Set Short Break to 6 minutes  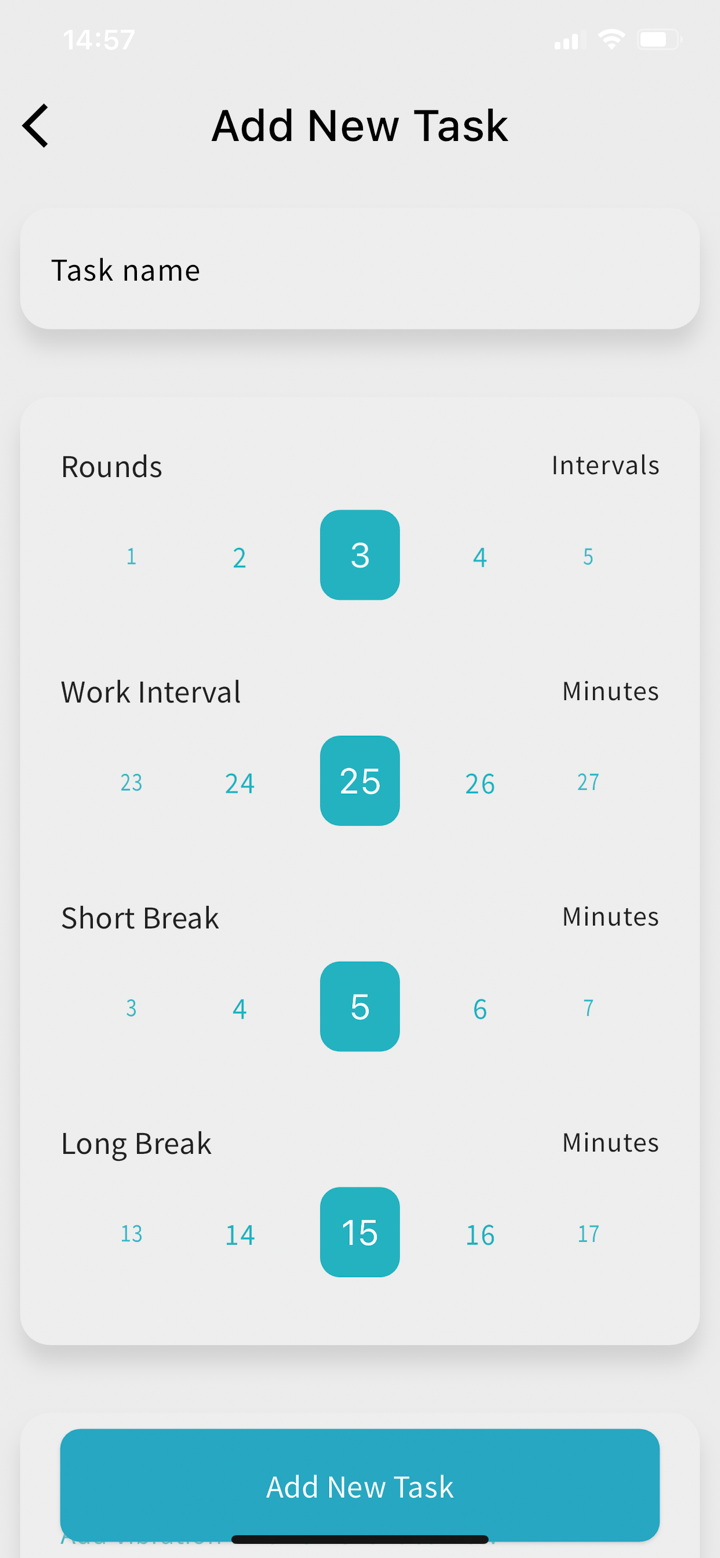click(x=480, y=1008)
